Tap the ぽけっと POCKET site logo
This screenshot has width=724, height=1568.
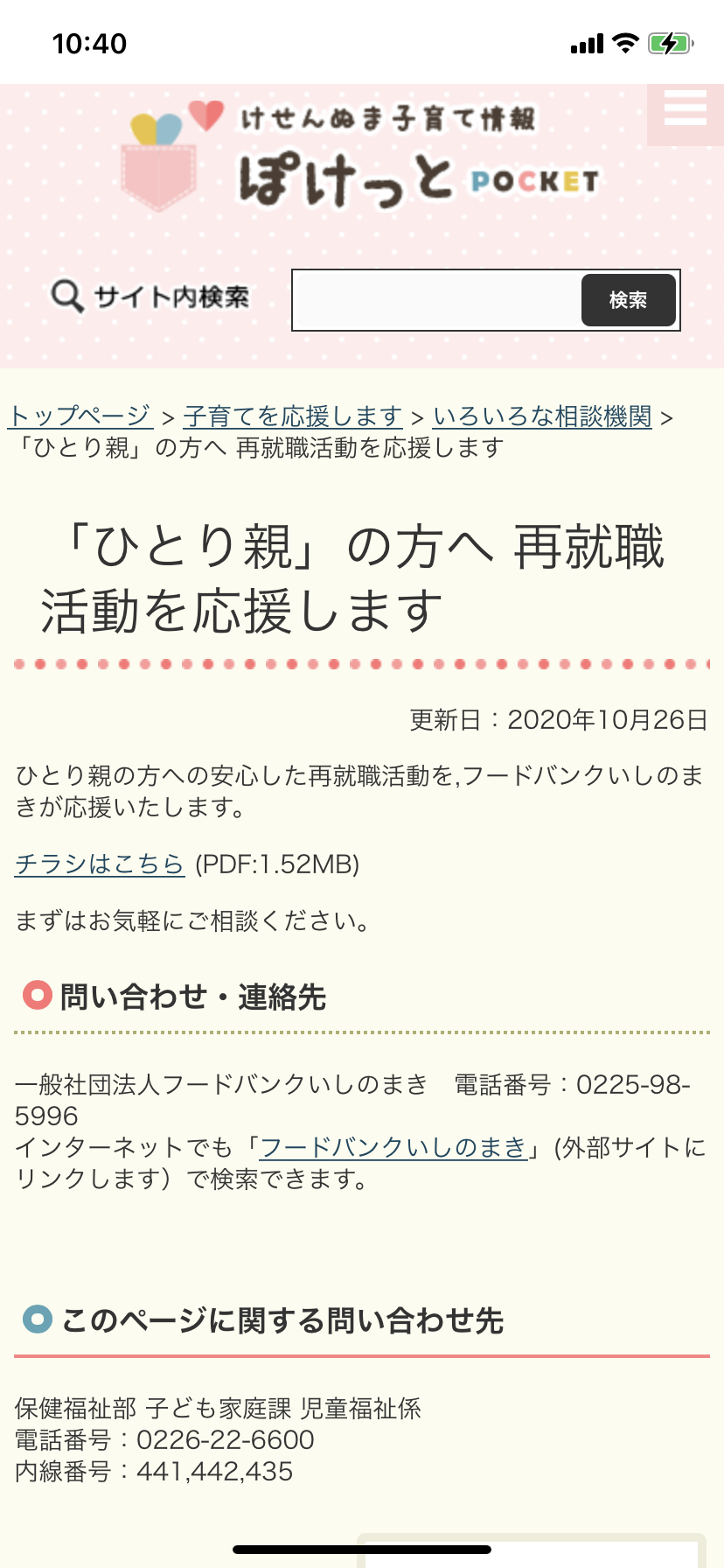[362, 157]
